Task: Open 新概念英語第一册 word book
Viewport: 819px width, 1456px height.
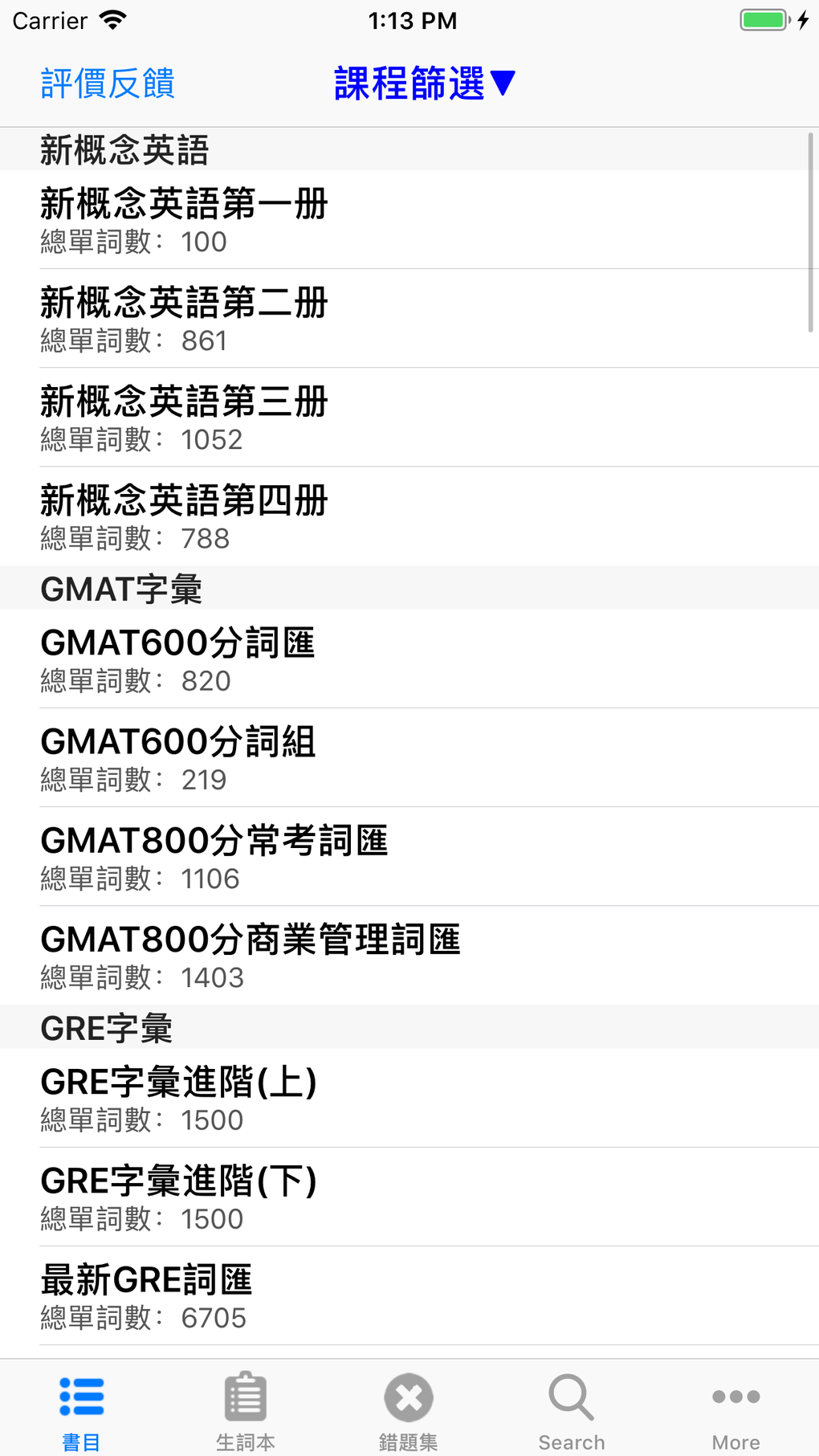Action: 409,220
